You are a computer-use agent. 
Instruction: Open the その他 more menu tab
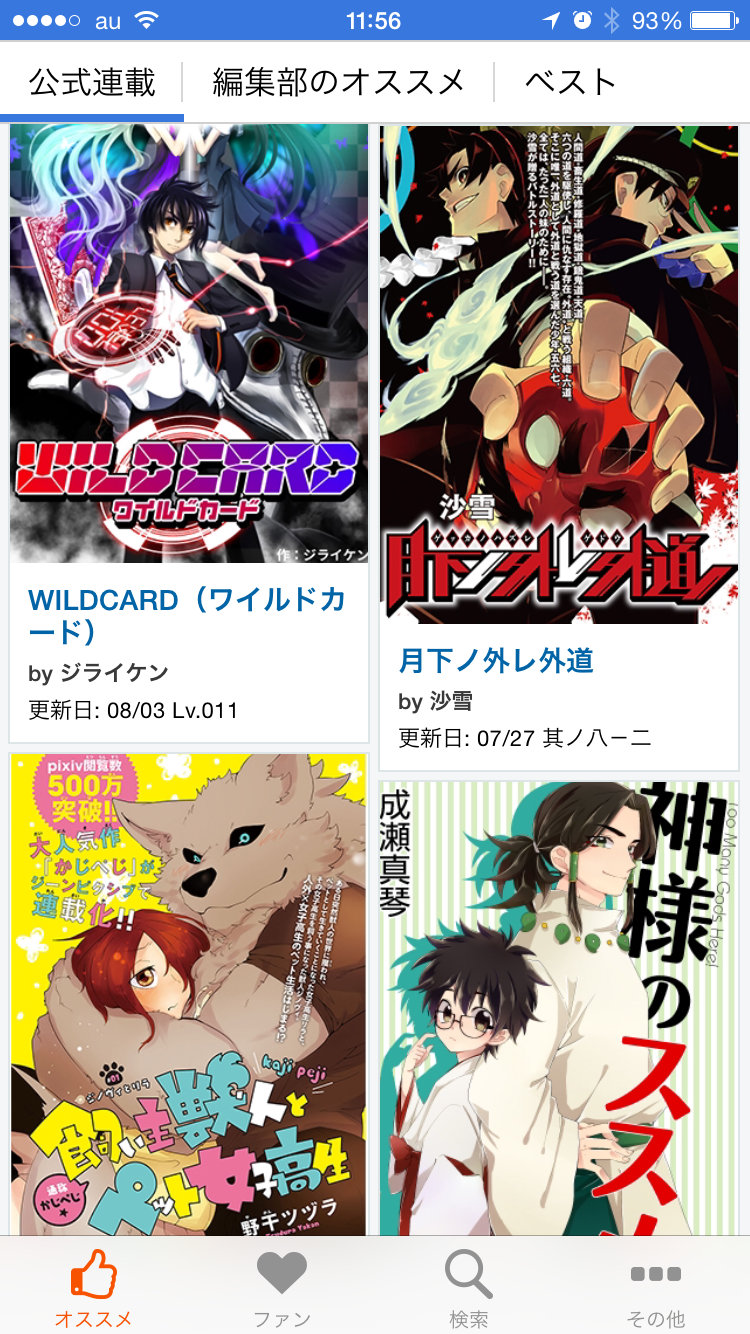[655, 1288]
